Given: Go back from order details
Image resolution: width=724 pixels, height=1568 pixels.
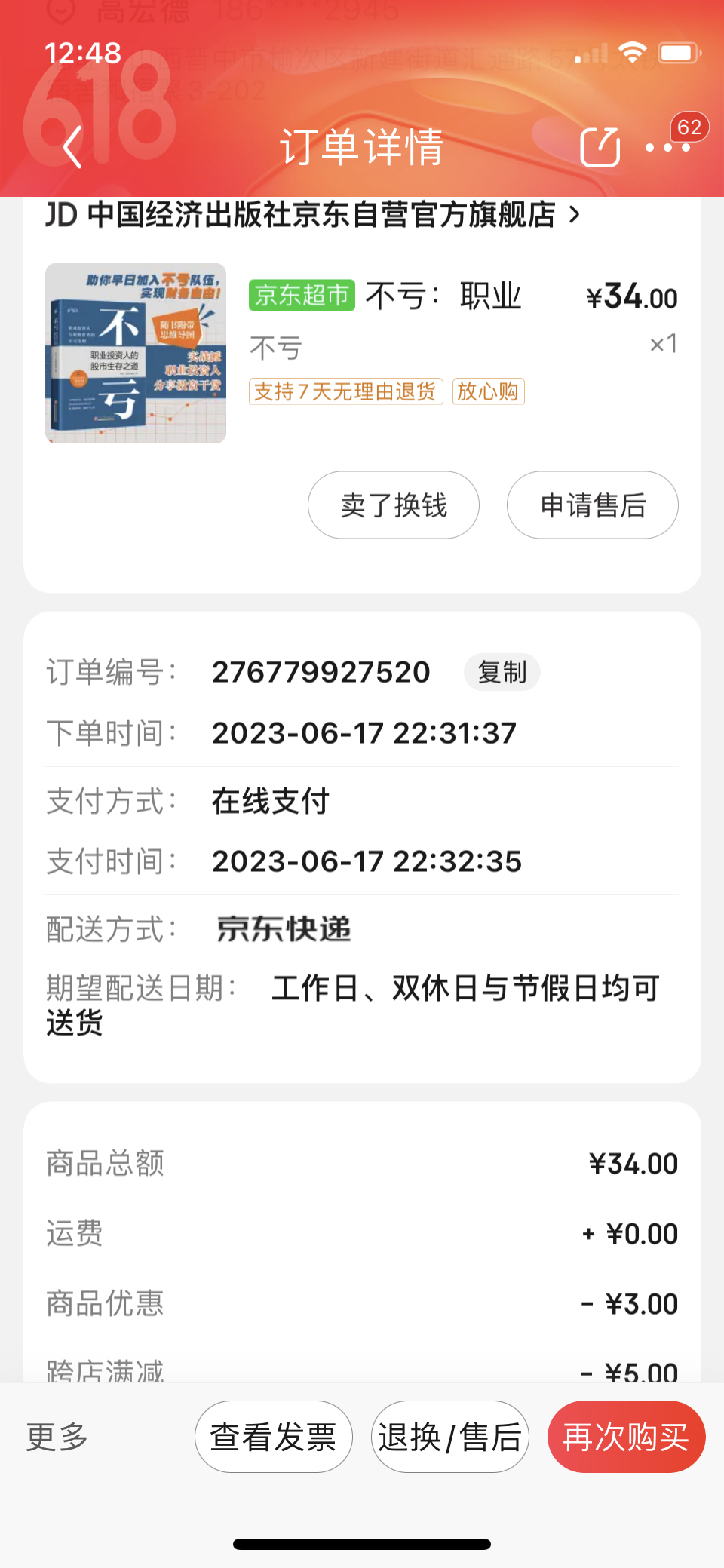Looking at the screenshot, I should (x=72, y=147).
